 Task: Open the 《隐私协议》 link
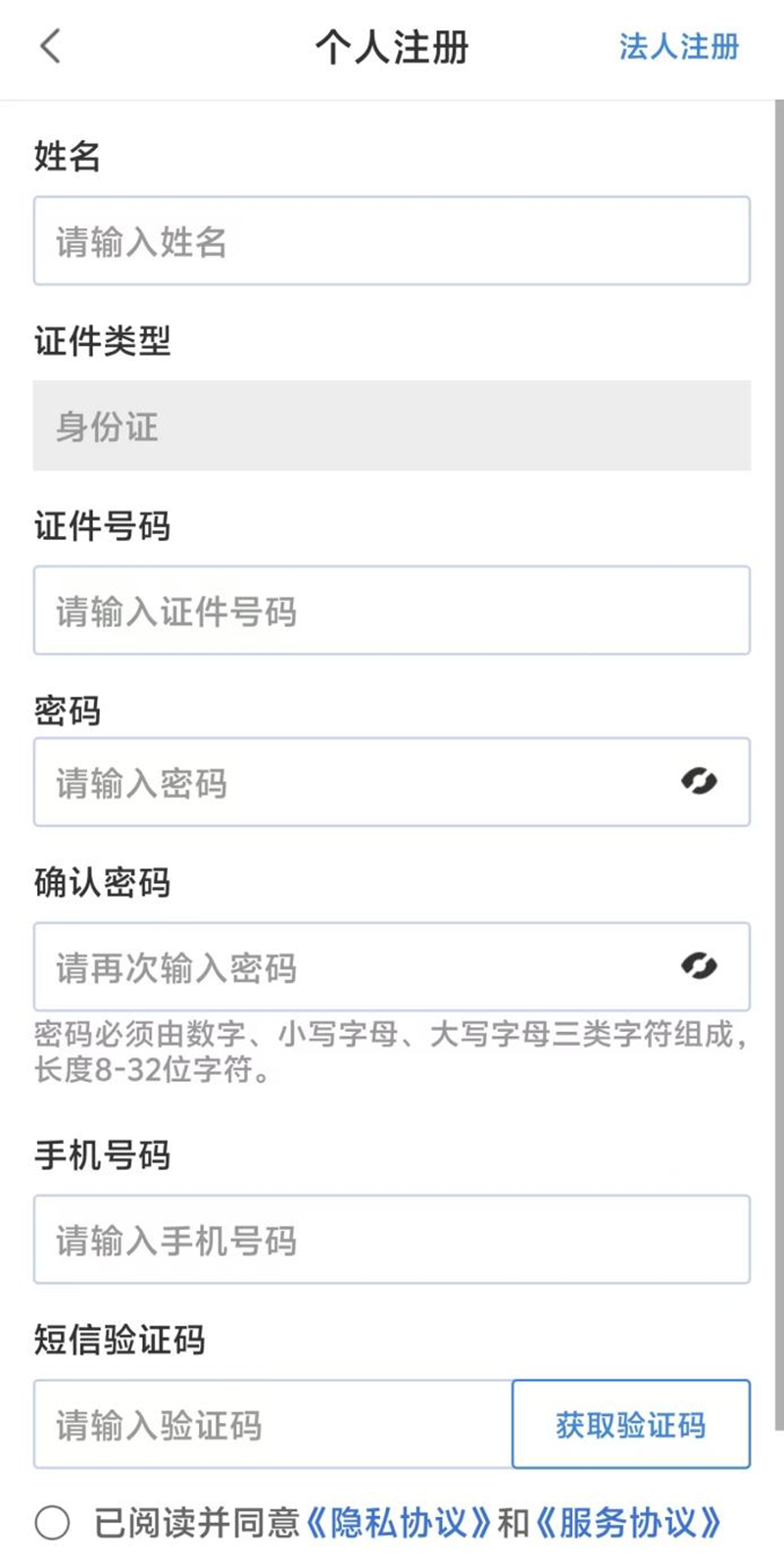coord(399,1523)
